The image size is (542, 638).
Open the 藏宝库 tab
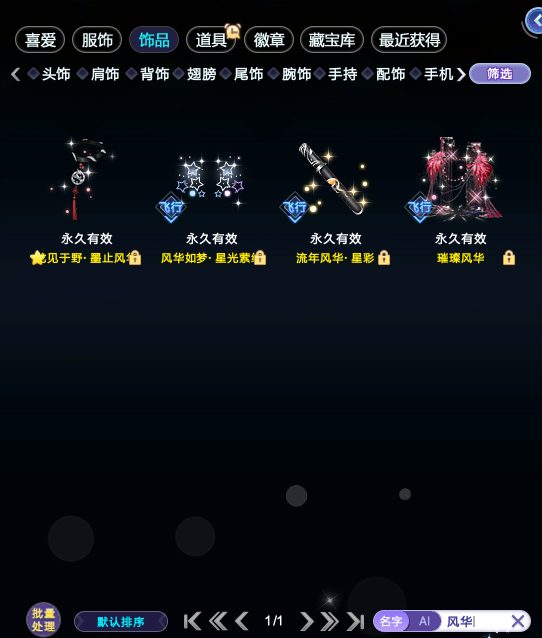pos(332,40)
